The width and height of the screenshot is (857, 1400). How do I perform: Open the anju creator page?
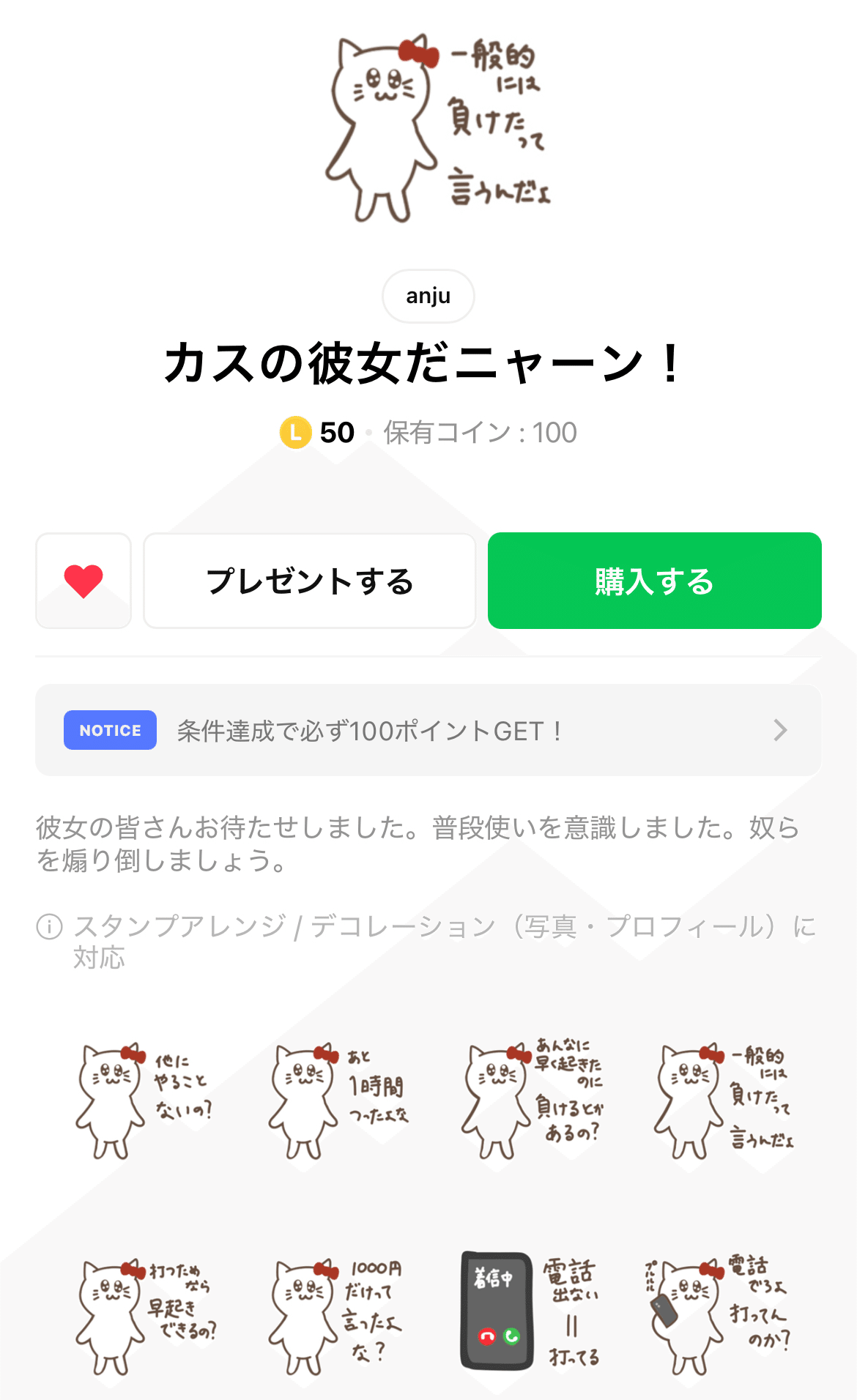428,296
